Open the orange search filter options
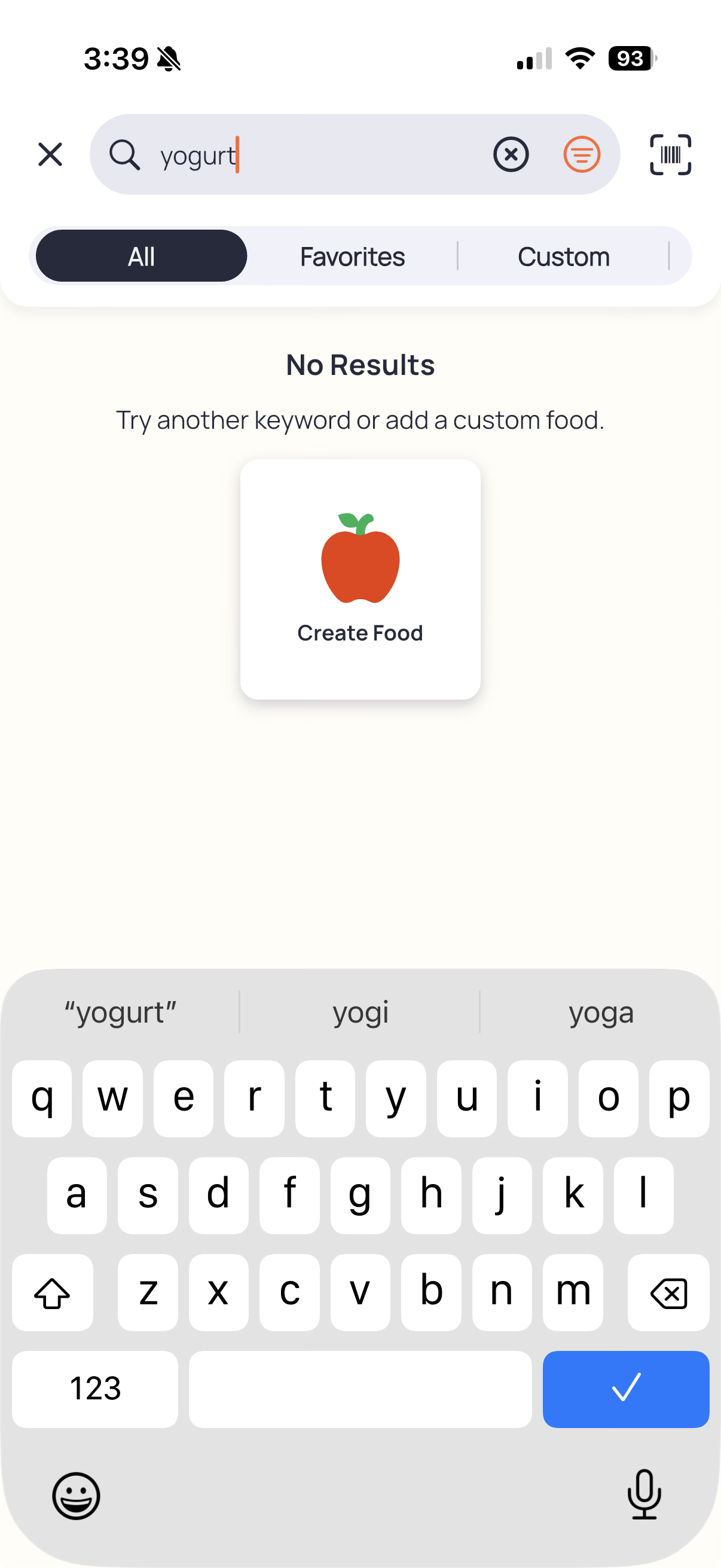 582,155
